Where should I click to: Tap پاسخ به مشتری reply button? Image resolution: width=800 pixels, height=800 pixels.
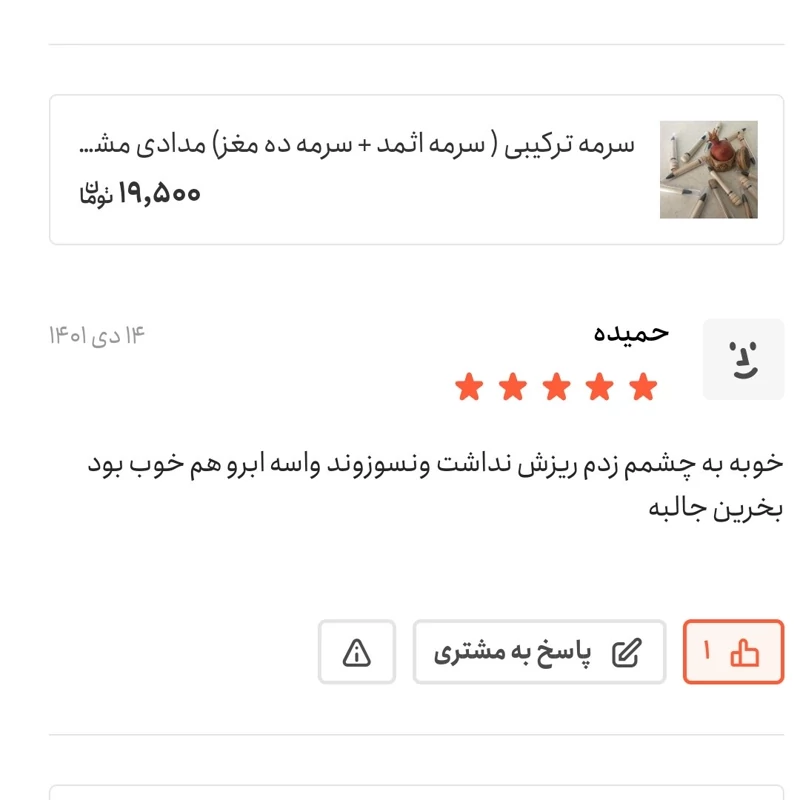point(539,653)
